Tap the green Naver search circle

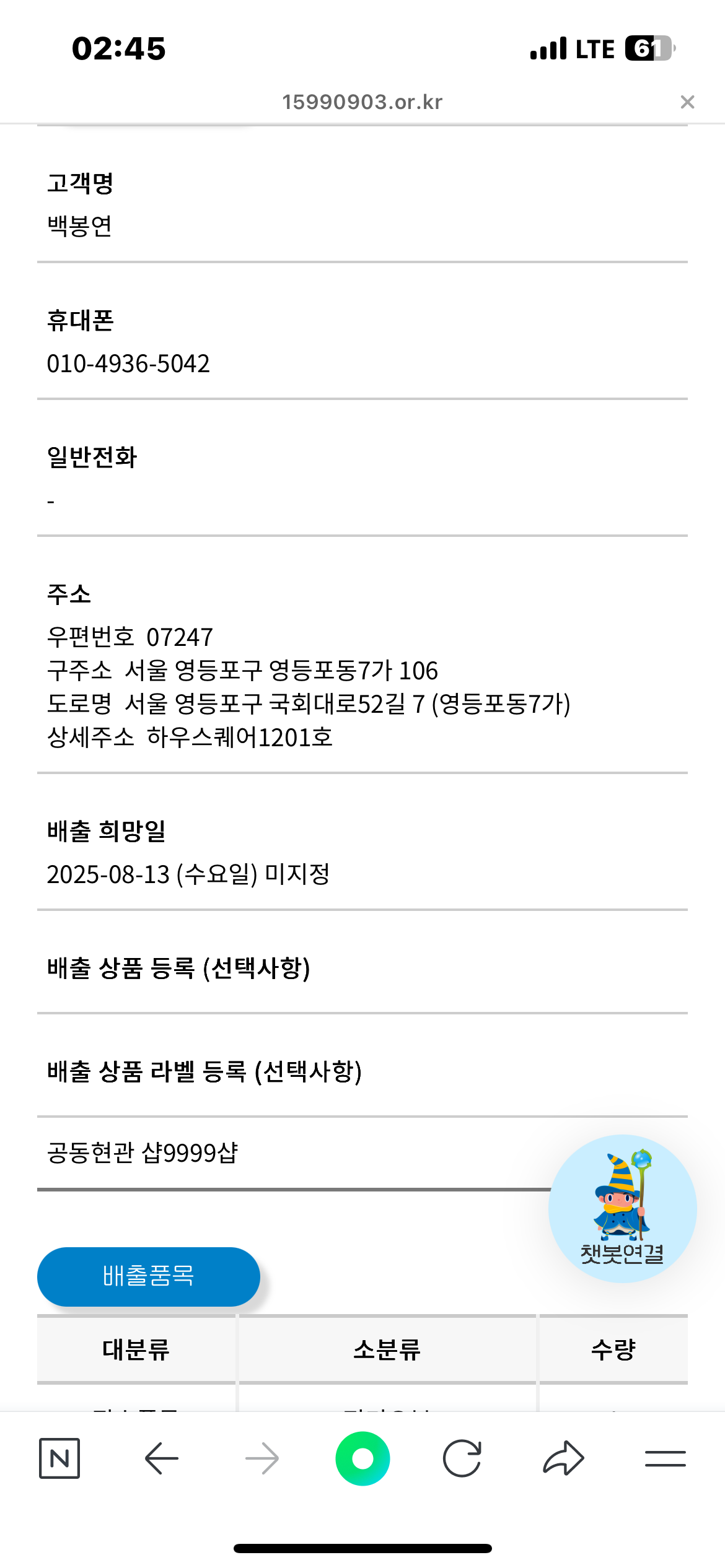coord(362,1458)
